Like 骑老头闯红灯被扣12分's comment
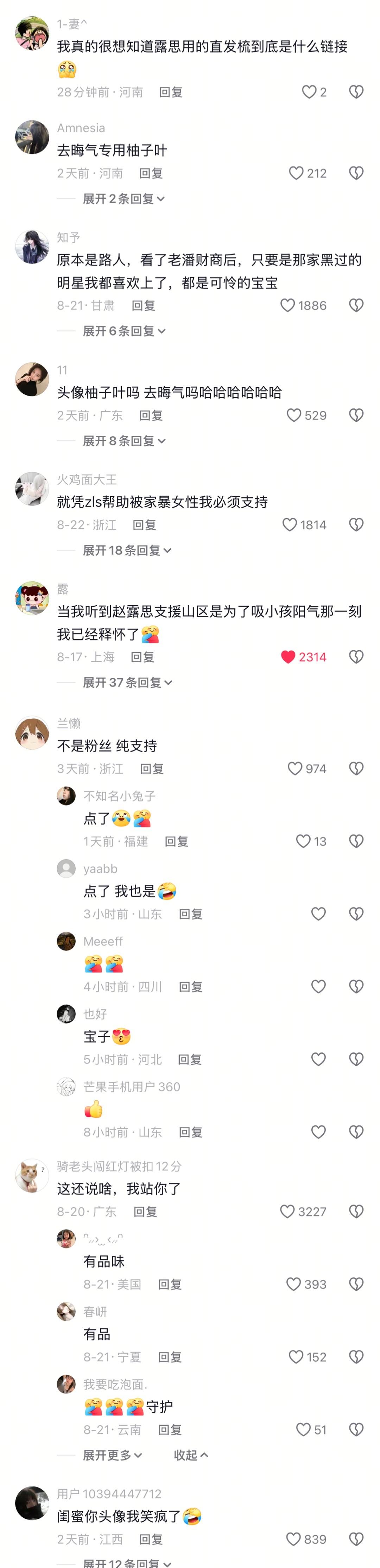 tap(287, 1211)
